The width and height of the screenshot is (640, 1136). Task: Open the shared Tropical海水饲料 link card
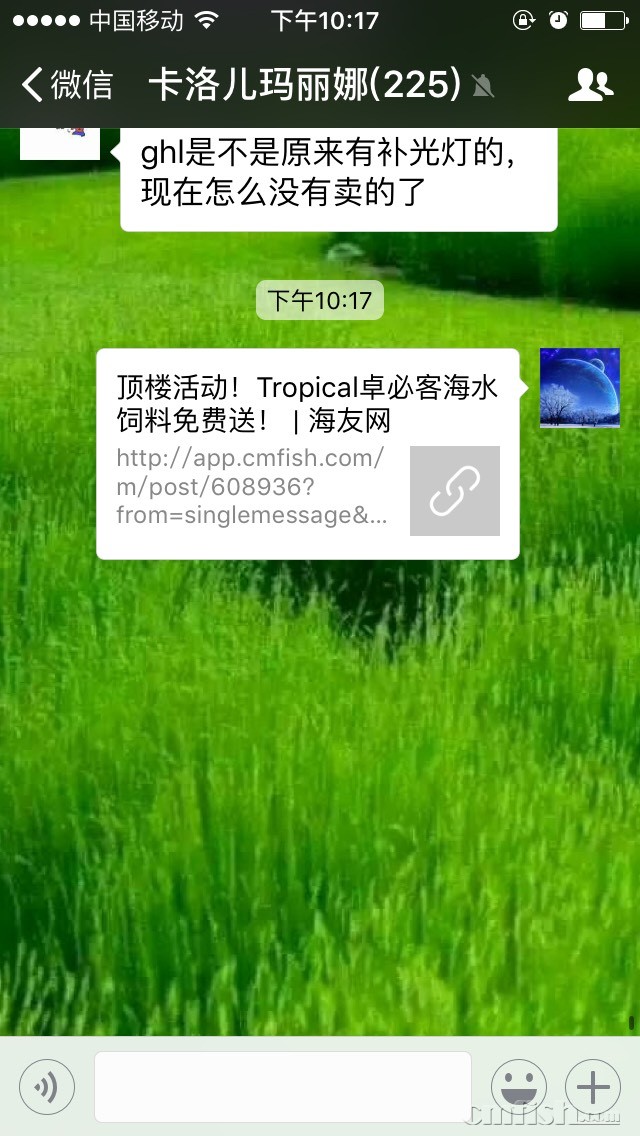tap(307, 453)
